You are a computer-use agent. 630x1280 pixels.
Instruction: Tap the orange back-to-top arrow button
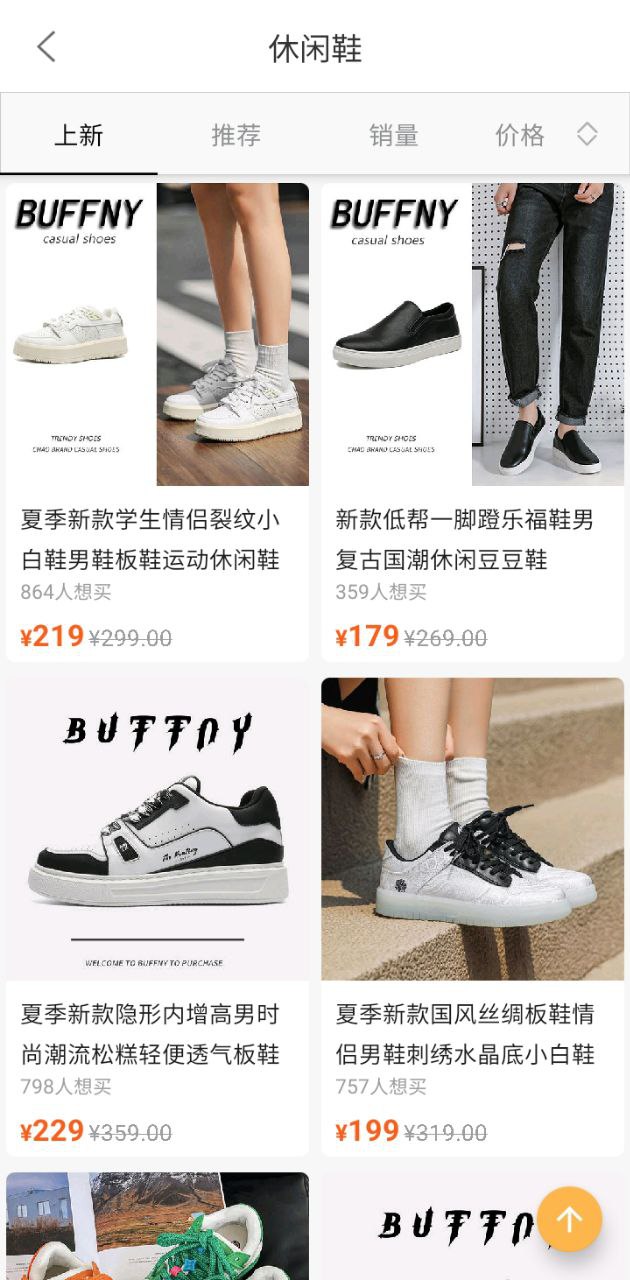[569, 1219]
